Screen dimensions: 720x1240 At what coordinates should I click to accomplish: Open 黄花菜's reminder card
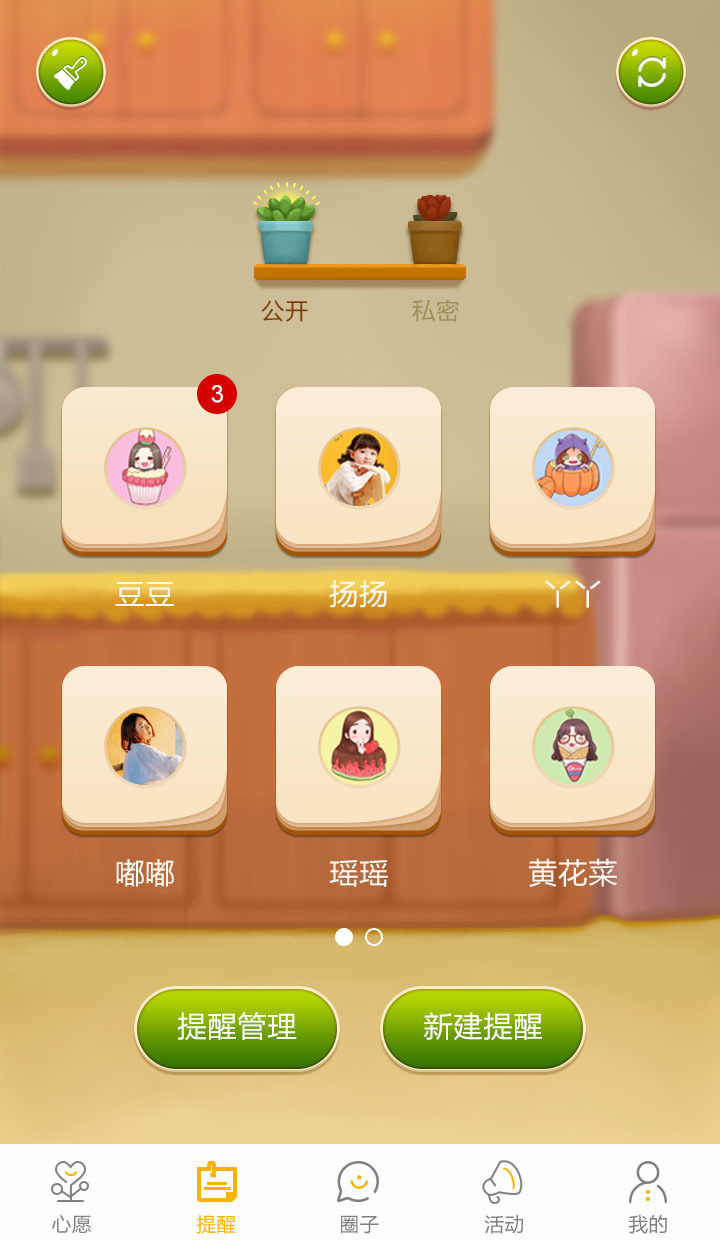(x=572, y=747)
